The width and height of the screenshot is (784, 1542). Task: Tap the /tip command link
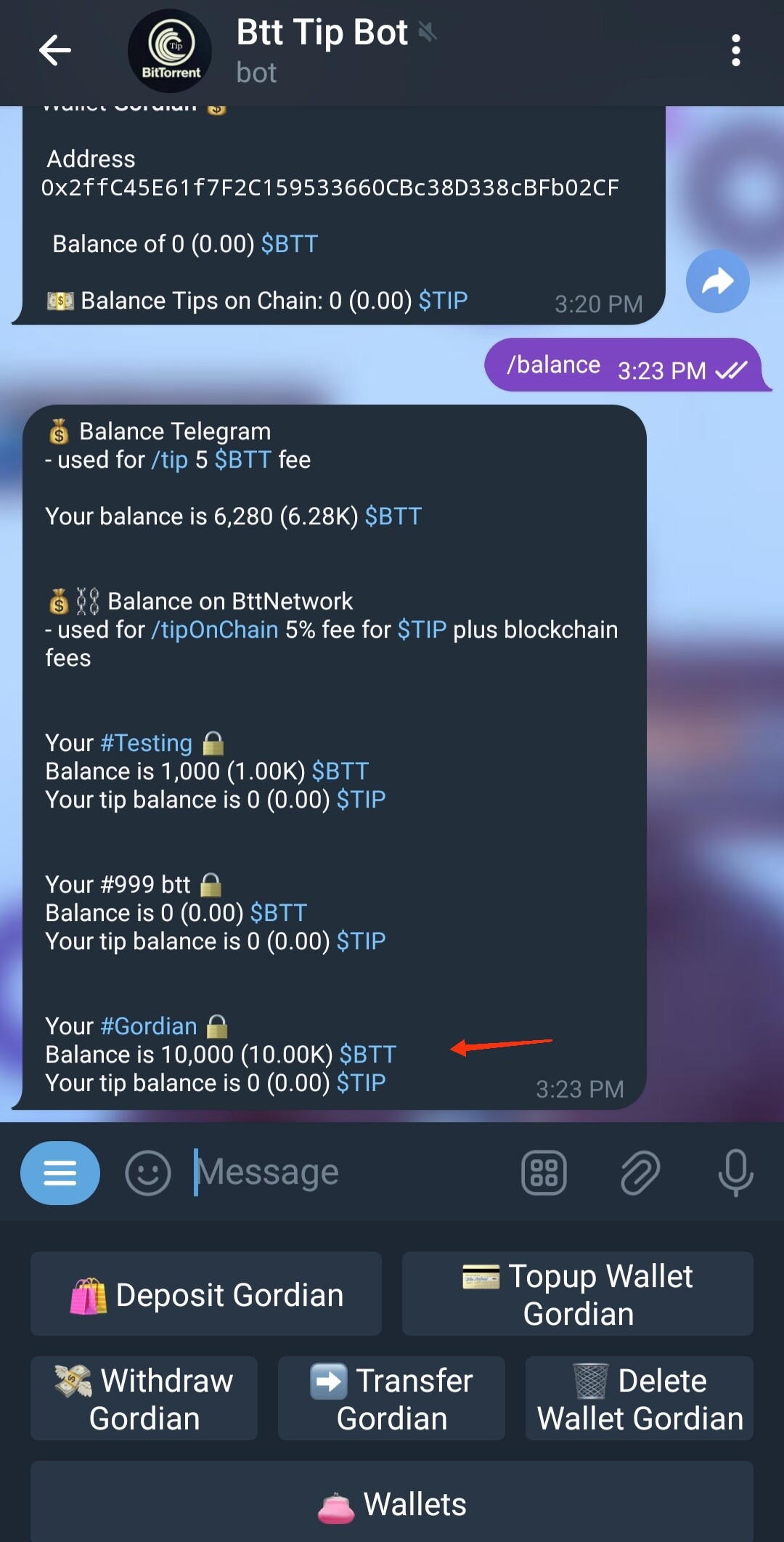pyautogui.click(x=169, y=460)
